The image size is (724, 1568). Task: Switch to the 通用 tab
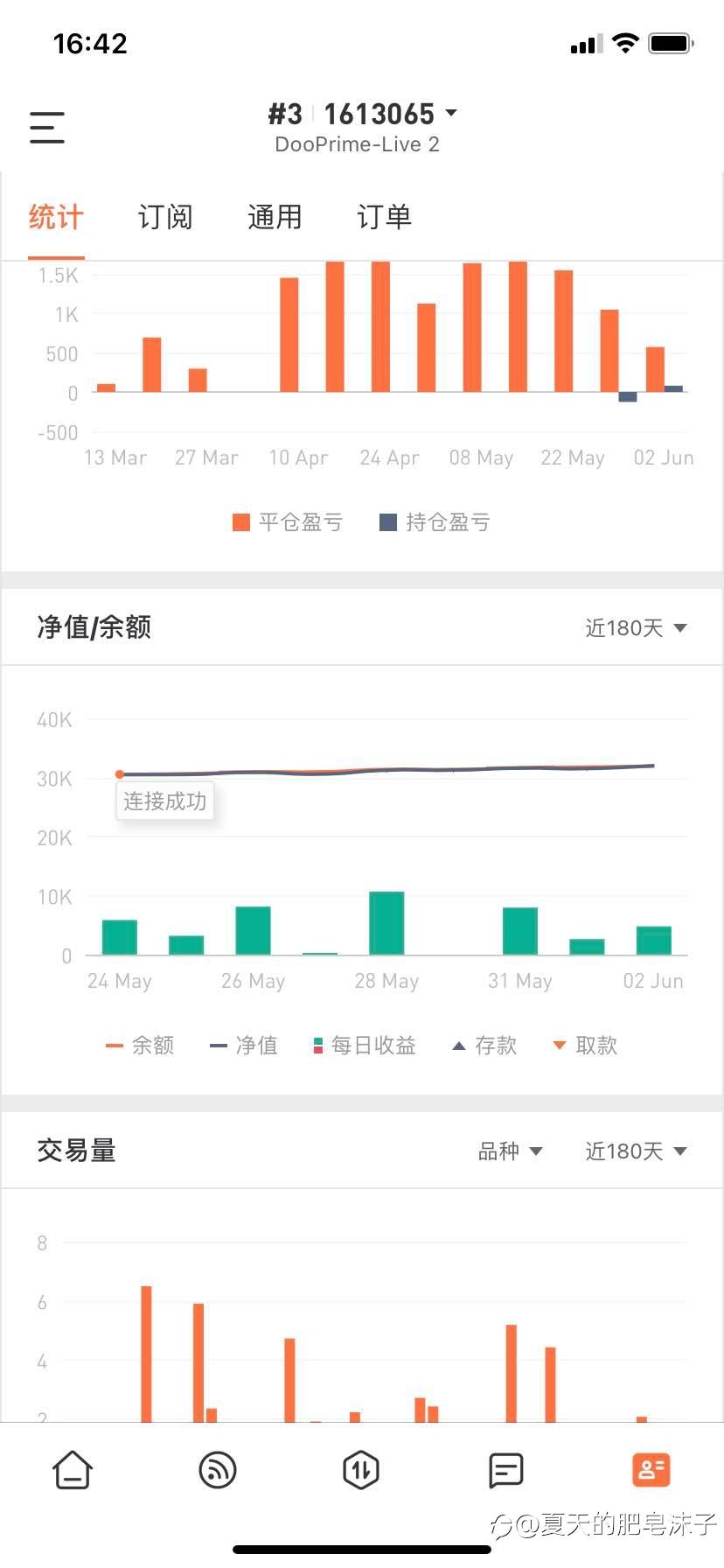pos(275,217)
